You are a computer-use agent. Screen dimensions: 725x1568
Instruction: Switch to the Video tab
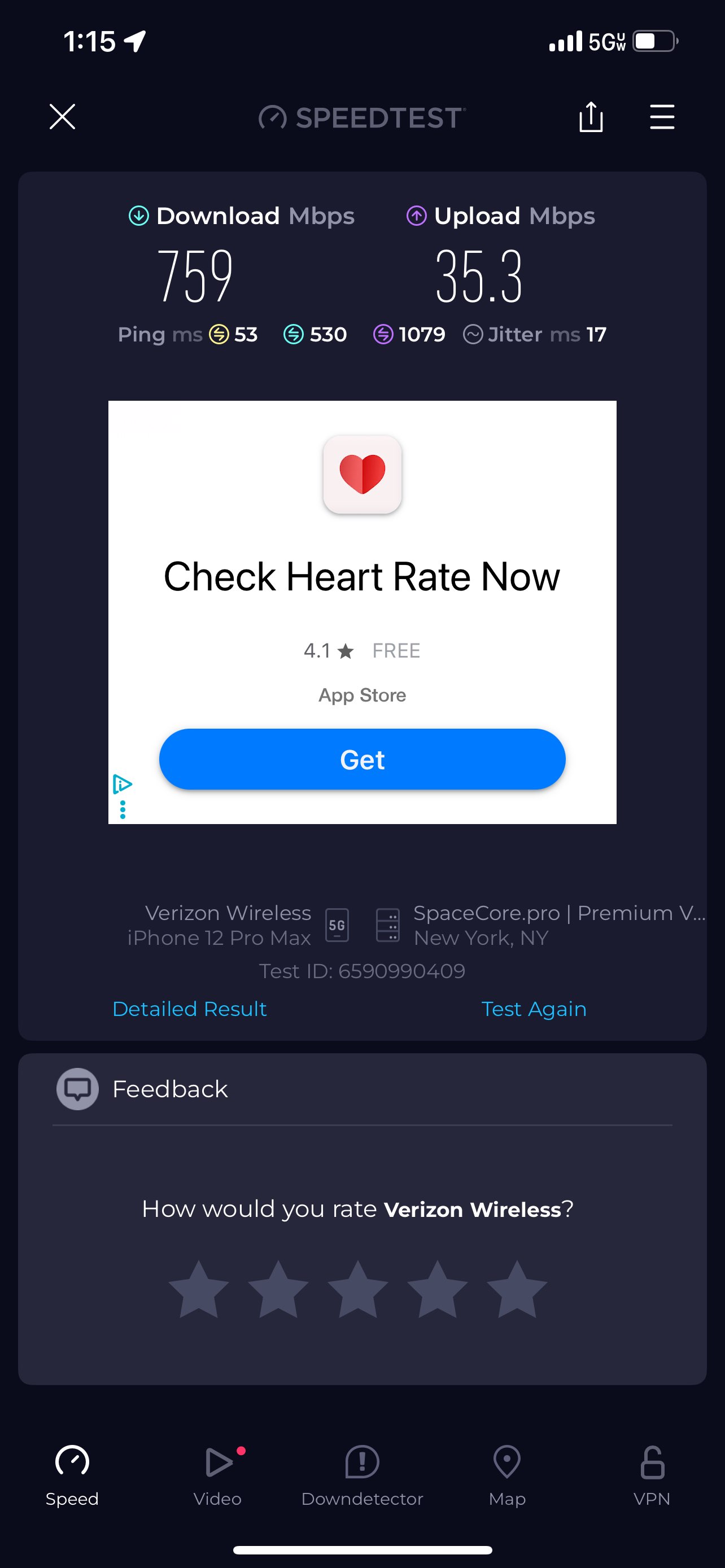coord(217,1475)
